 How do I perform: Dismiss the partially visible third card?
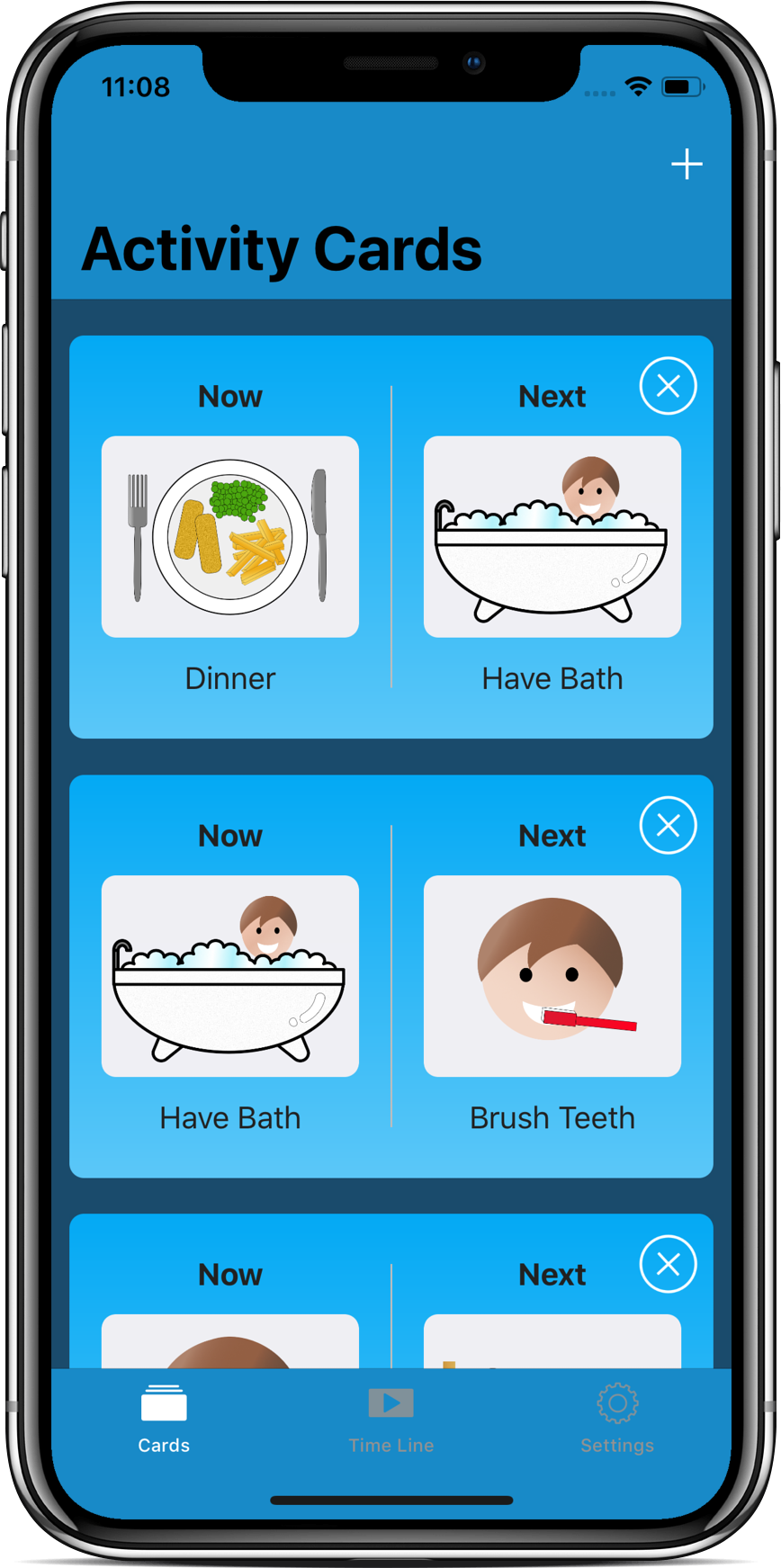click(x=668, y=1264)
